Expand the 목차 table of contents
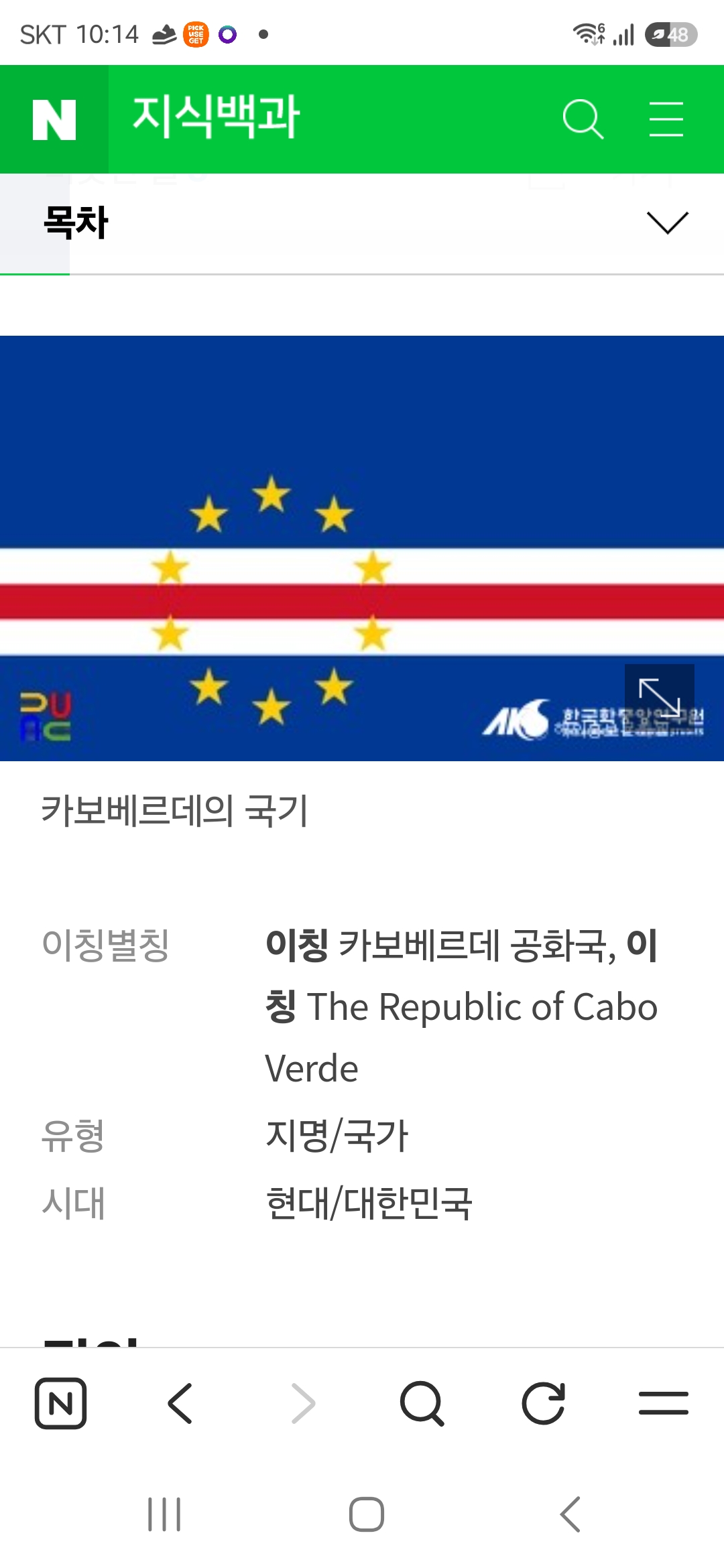This screenshot has width=724, height=1568. click(x=362, y=223)
